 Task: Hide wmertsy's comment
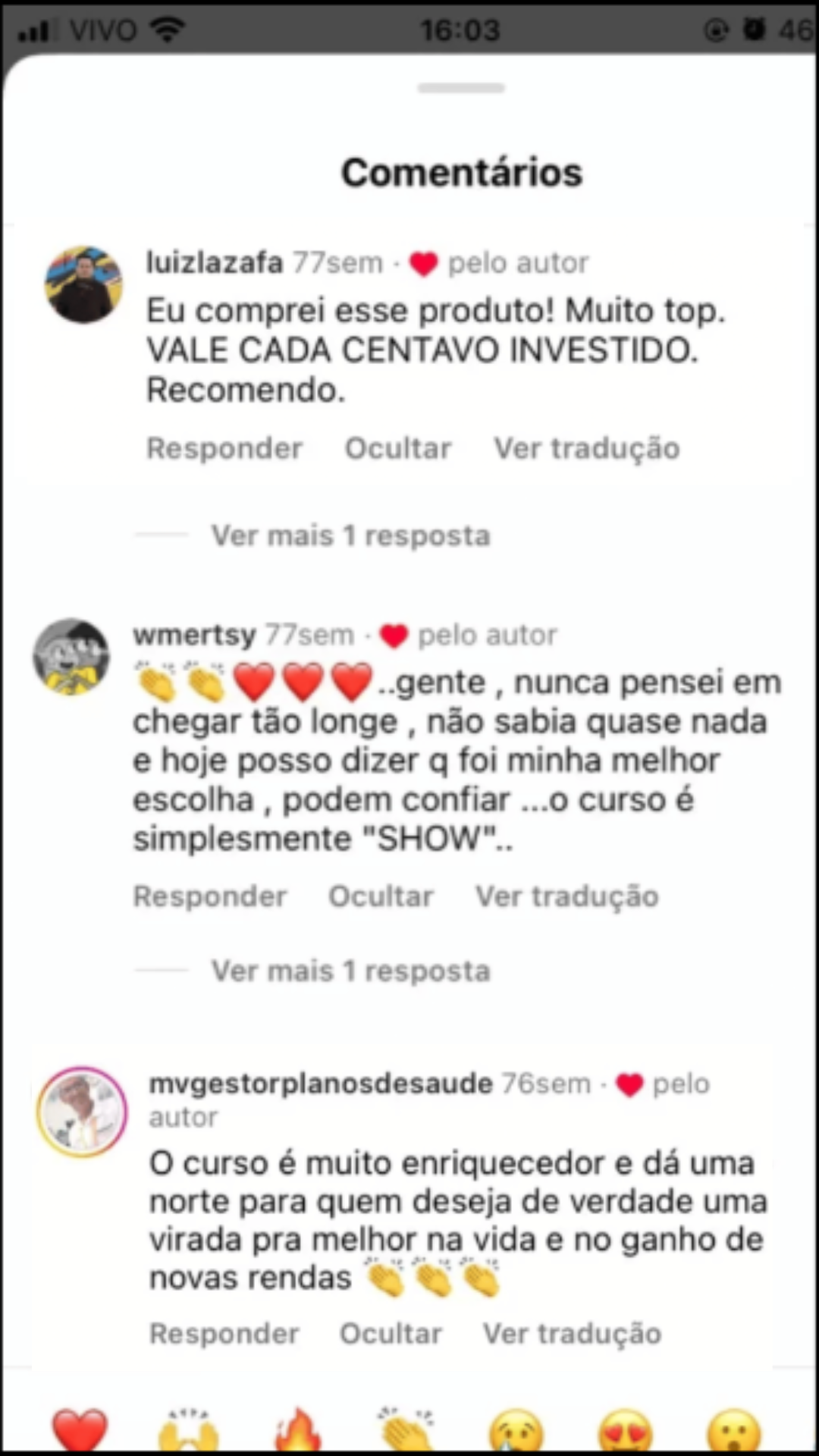[381, 896]
